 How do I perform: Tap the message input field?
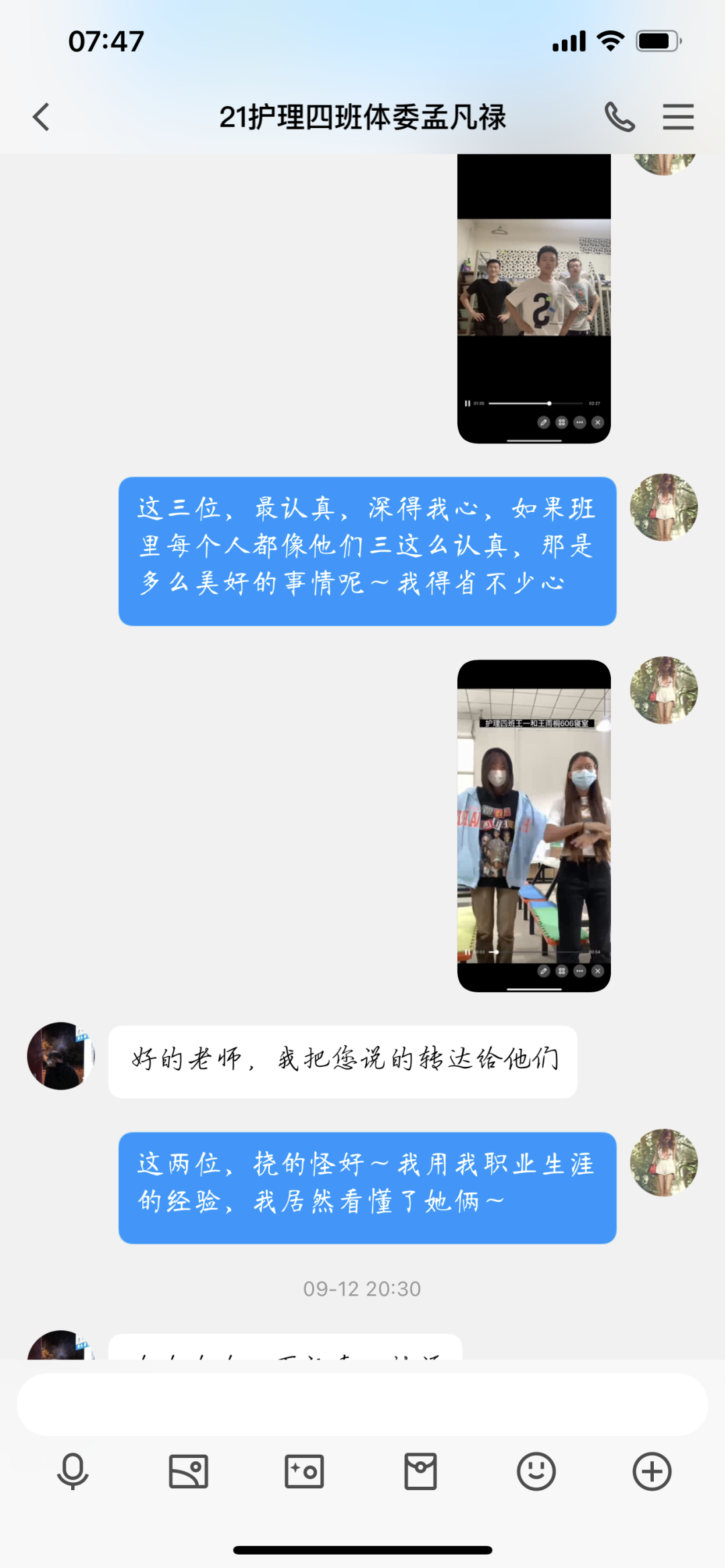362,1404
